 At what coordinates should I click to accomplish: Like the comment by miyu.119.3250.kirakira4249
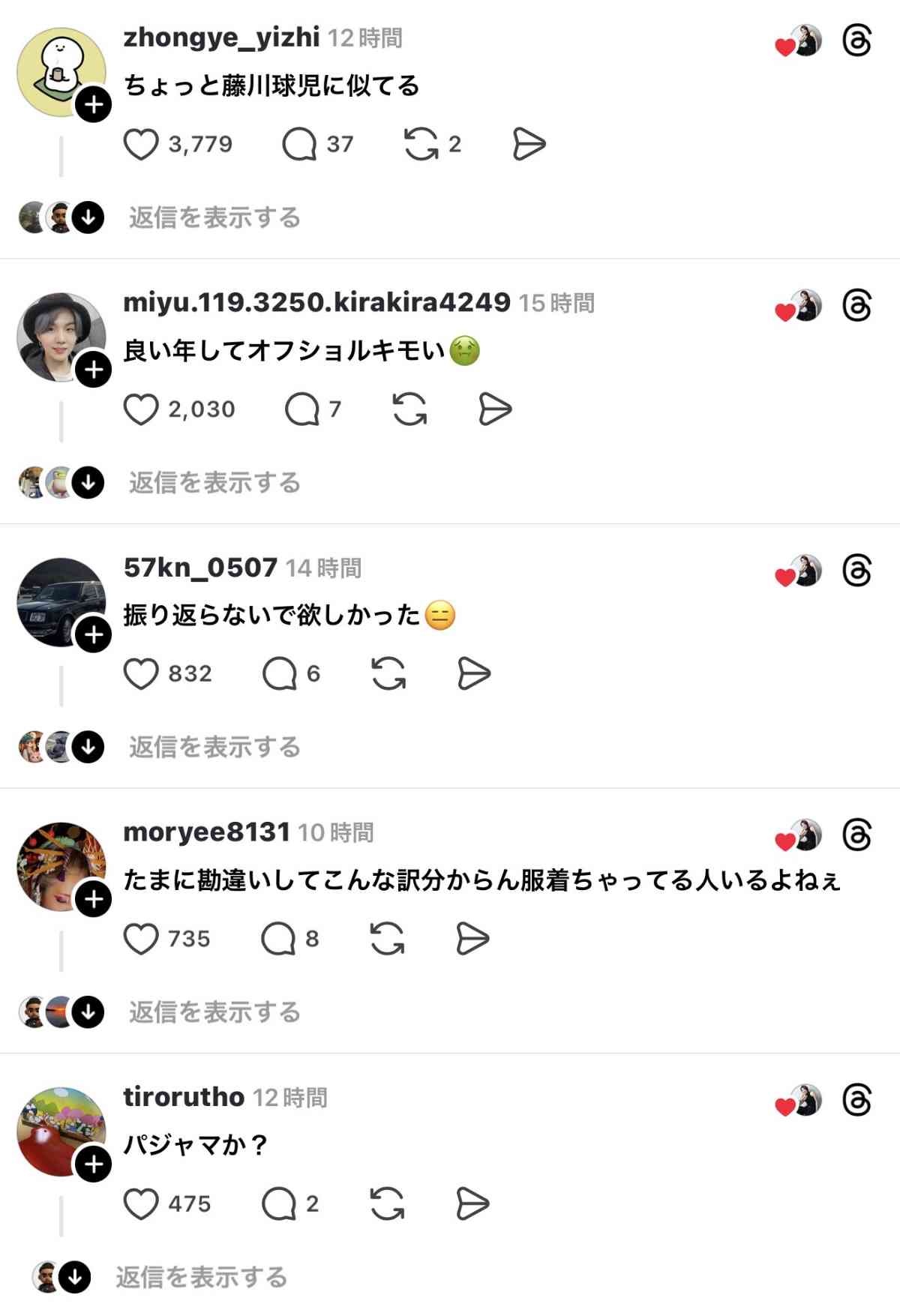pyautogui.click(x=141, y=409)
